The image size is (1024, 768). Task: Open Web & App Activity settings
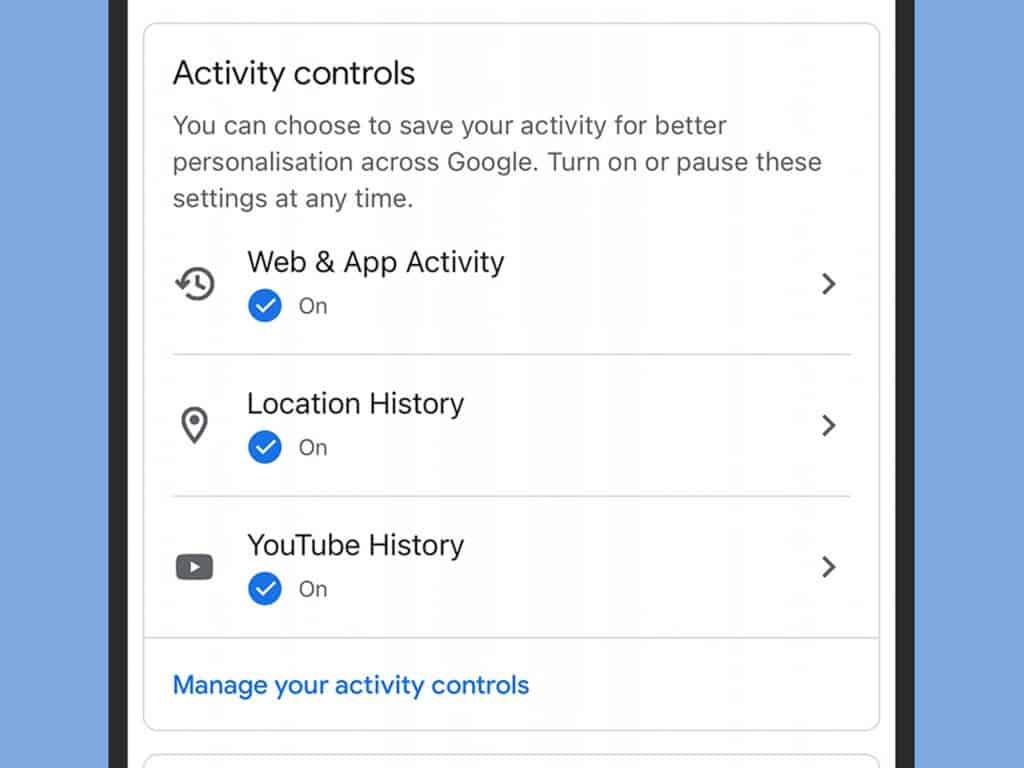[x=510, y=283]
